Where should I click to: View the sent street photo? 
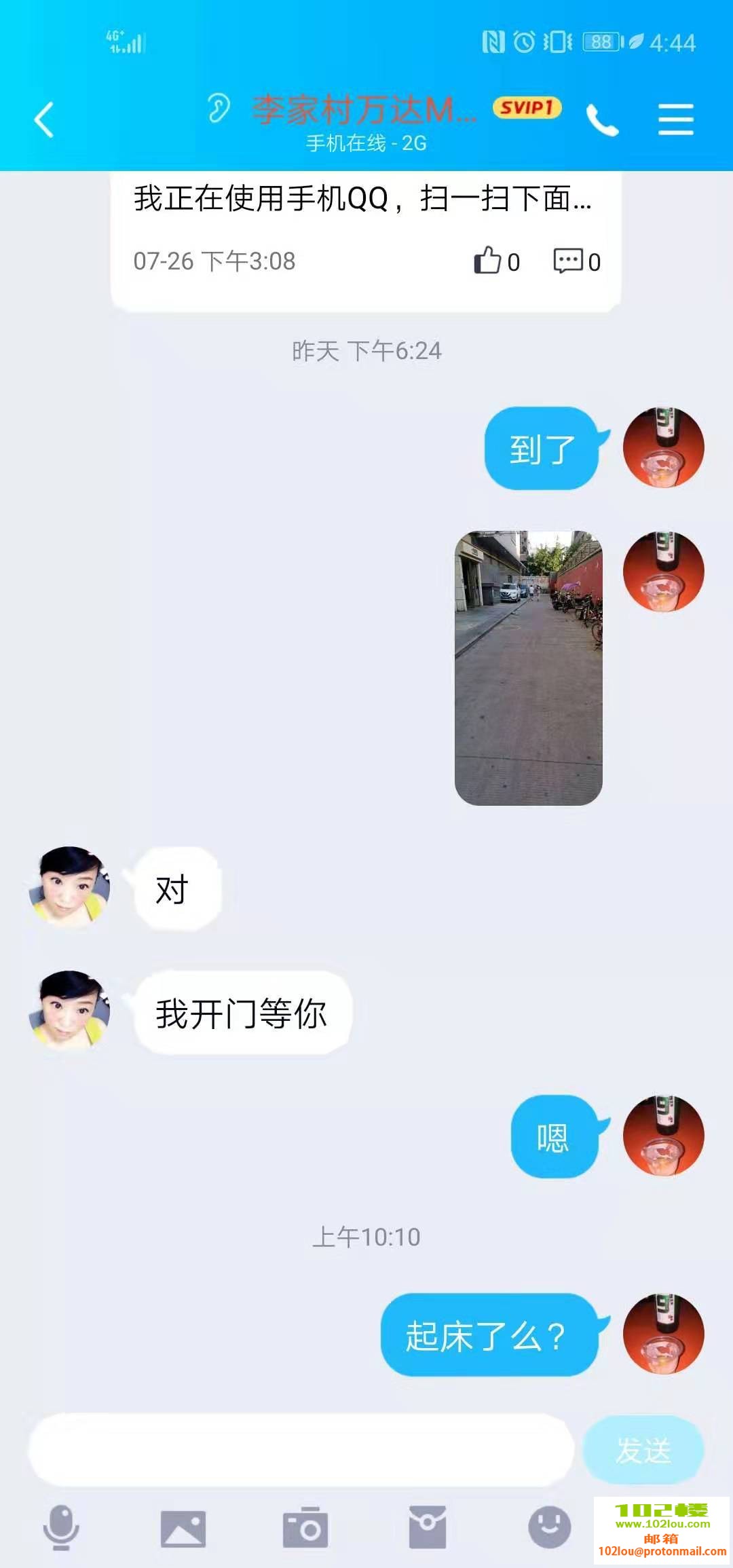tap(528, 668)
